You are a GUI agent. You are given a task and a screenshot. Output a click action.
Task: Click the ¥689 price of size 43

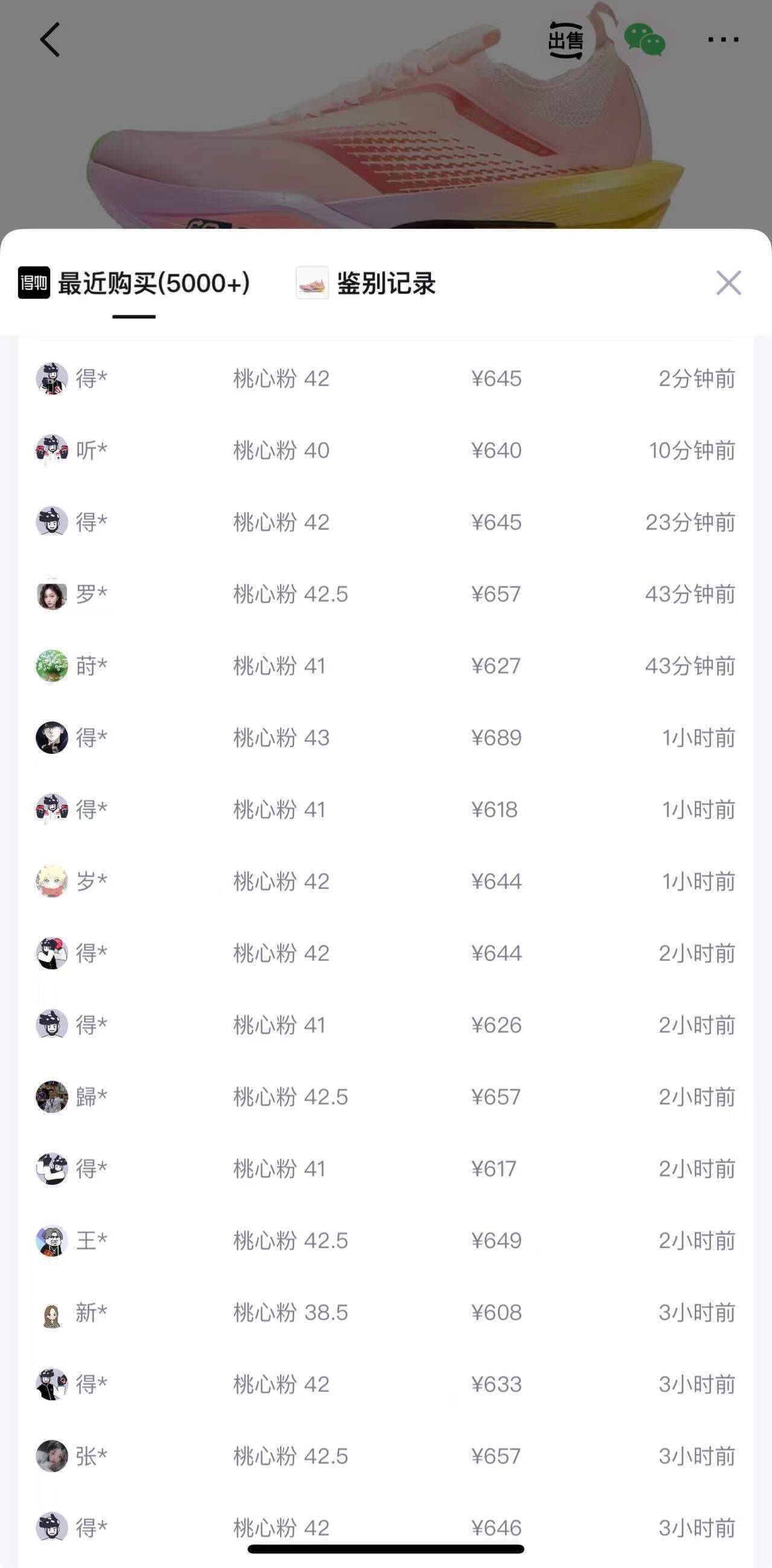click(x=497, y=738)
